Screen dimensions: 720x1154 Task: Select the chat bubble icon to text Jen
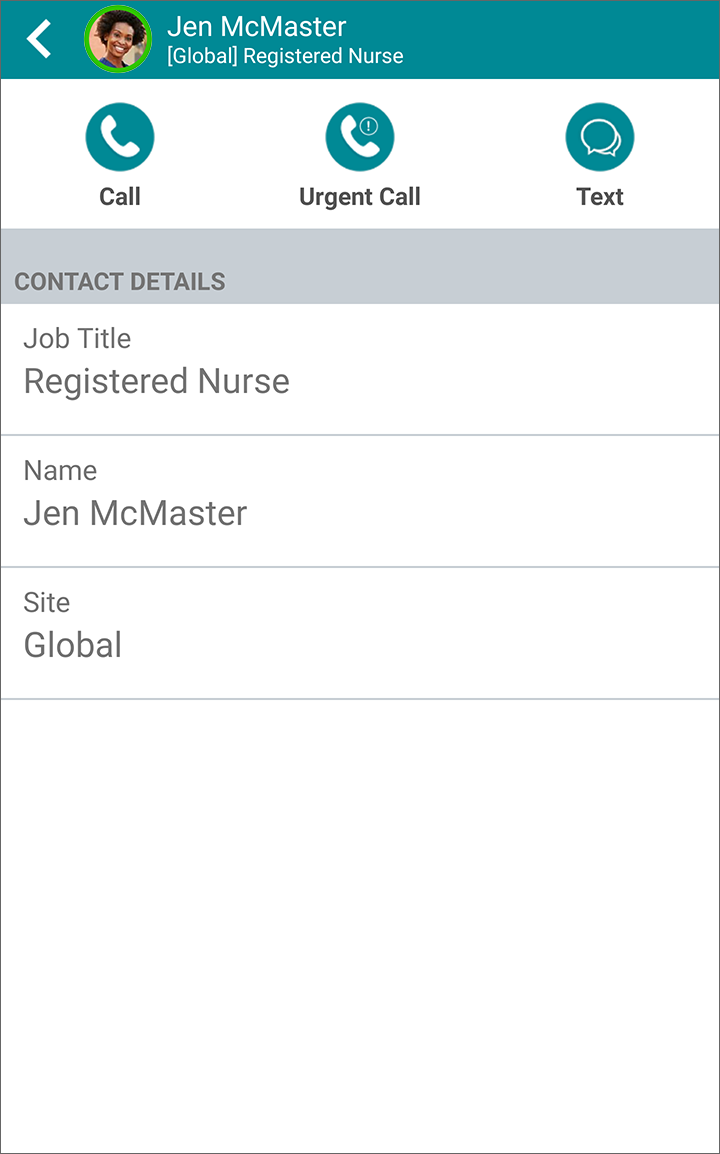click(x=600, y=136)
